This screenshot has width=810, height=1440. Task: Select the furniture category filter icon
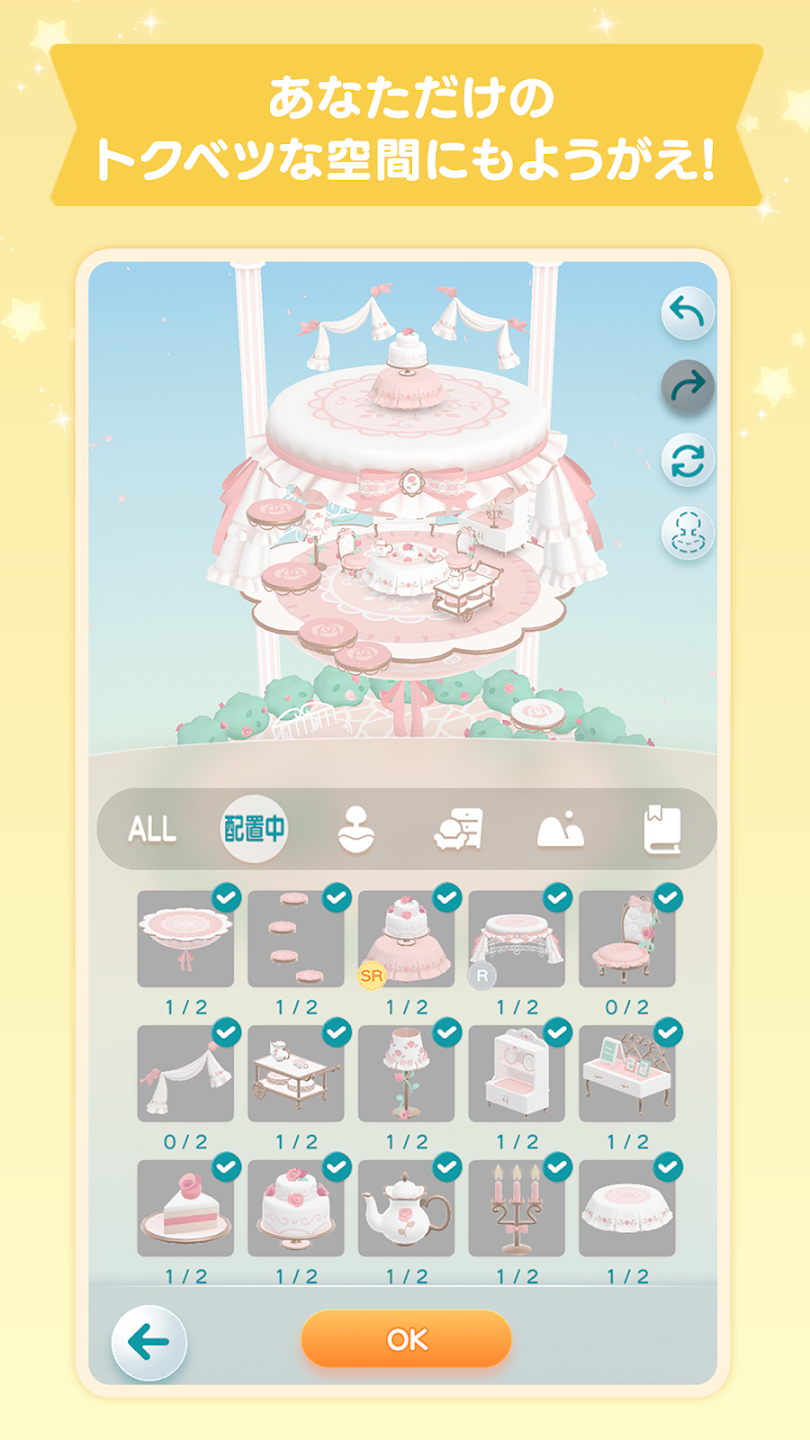(x=458, y=830)
